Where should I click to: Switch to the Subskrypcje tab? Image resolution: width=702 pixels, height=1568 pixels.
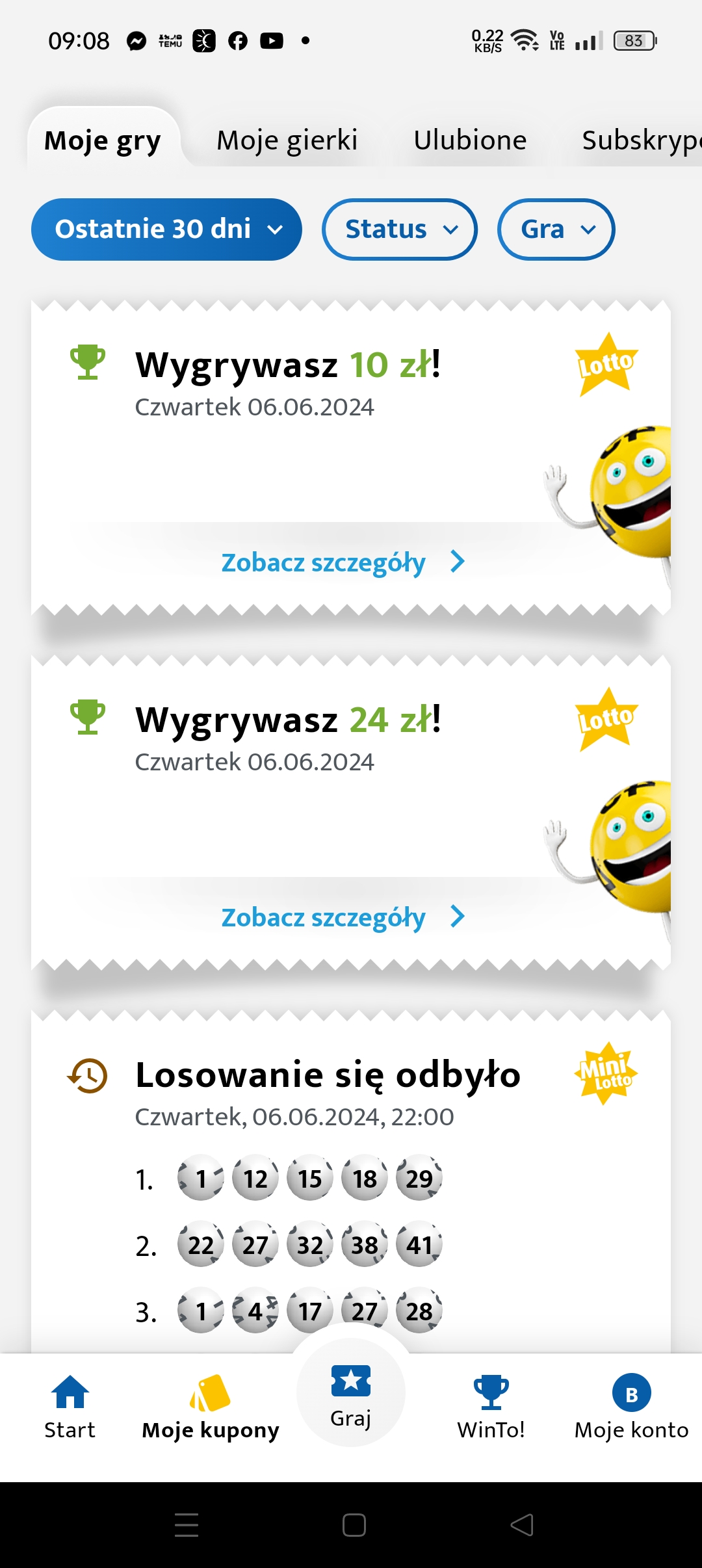(x=640, y=140)
